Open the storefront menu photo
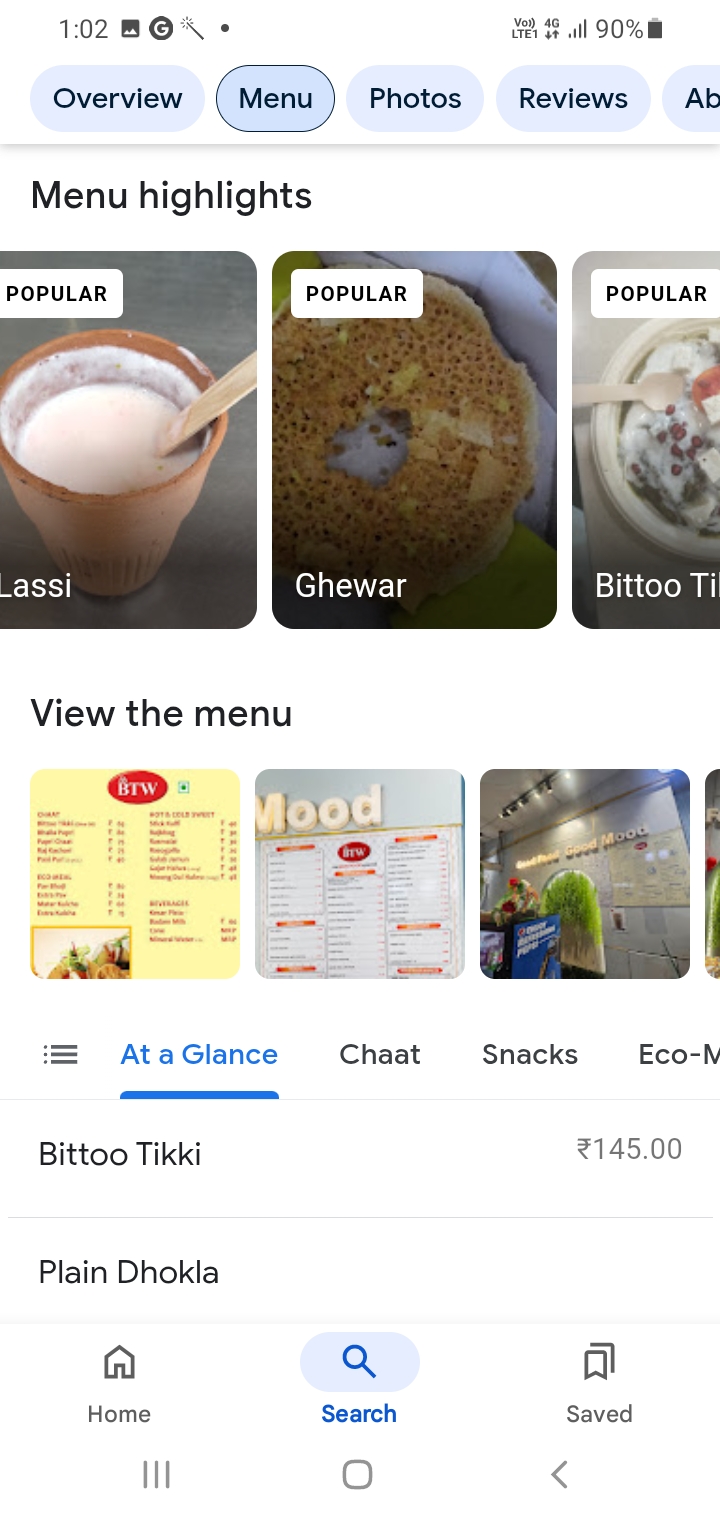The image size is (720, 1520). click(x=585, y=873)
